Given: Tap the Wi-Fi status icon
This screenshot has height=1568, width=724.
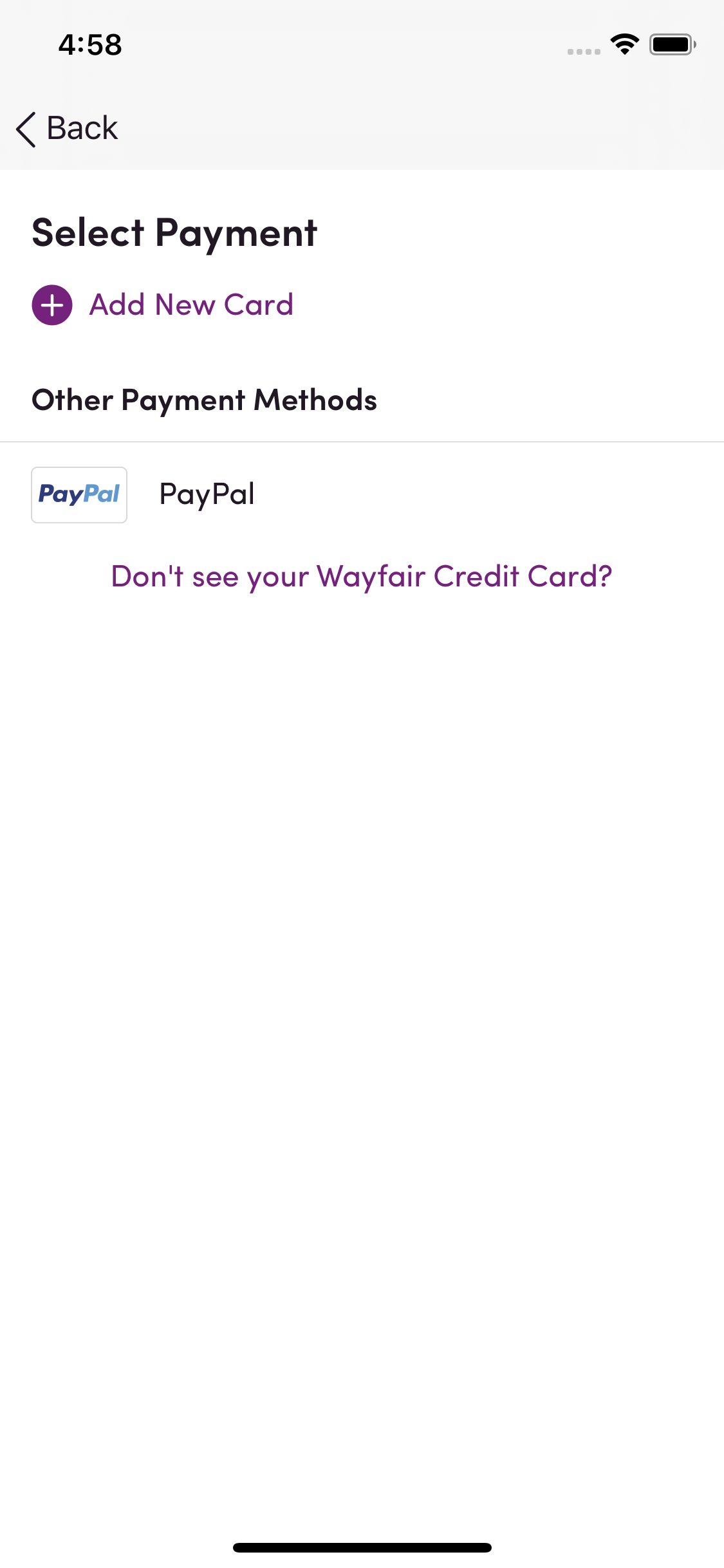Looking at the screenshot, I should [623, 44].
